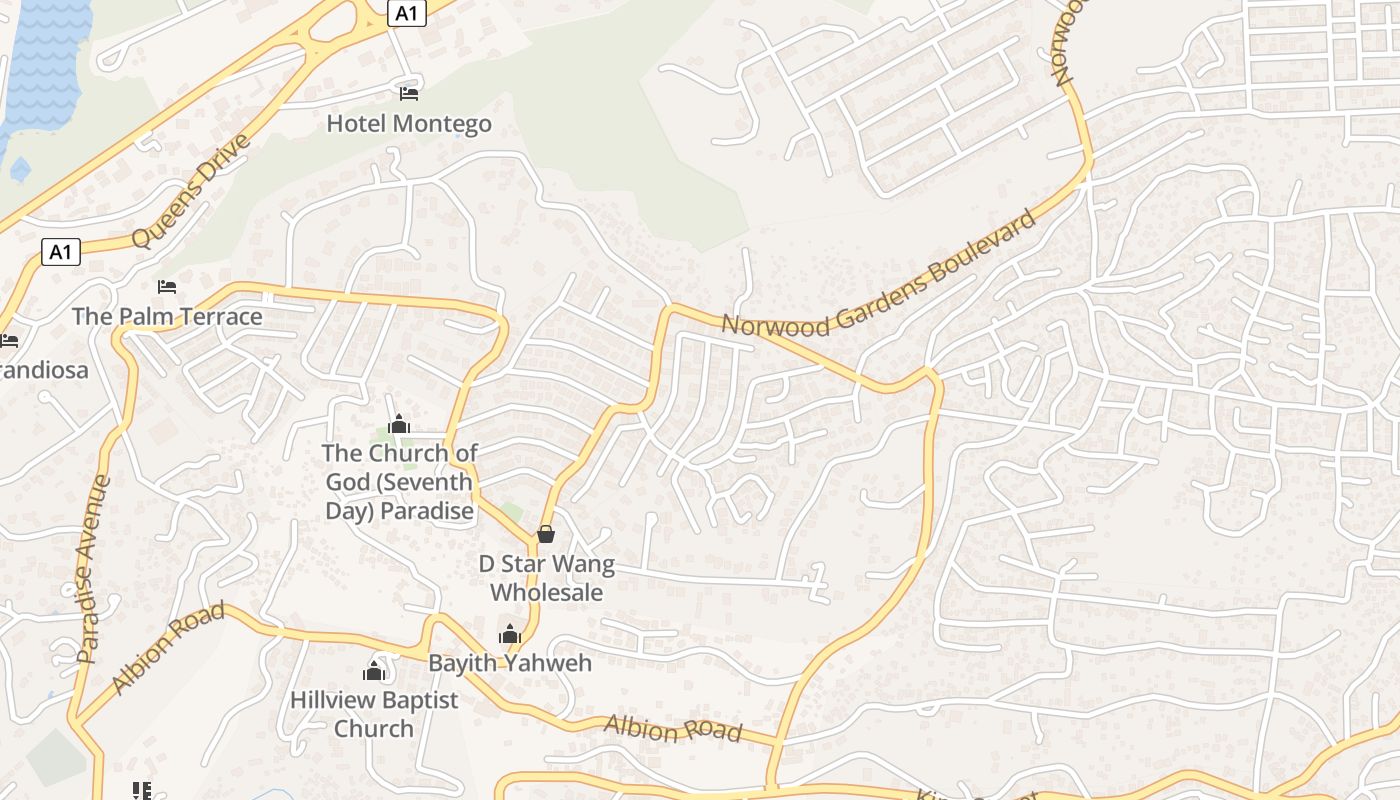Open the Hillview Baptist Church marker
Screen dimensions: 1400x800
pos(374,671)
